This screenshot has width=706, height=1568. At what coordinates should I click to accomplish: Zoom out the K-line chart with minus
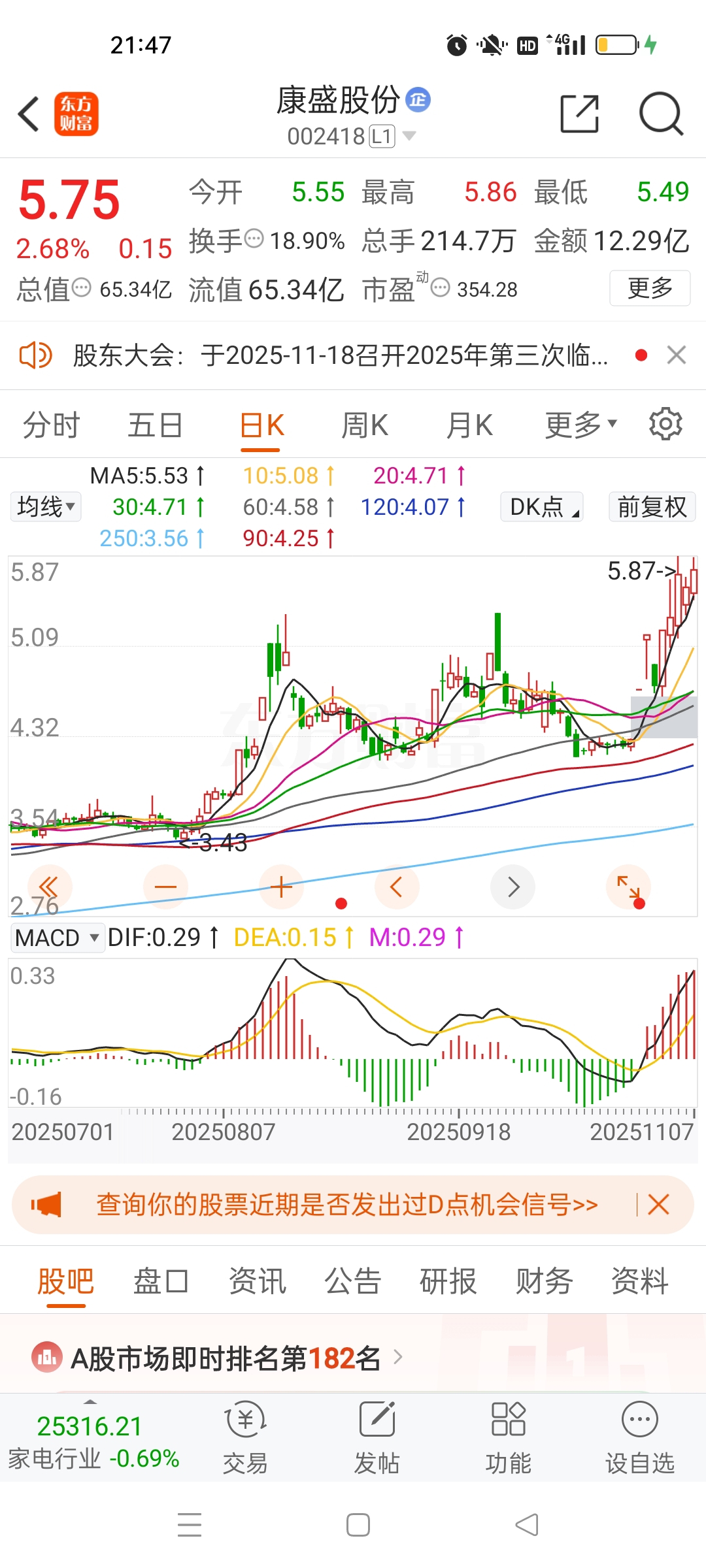[165, 887]
